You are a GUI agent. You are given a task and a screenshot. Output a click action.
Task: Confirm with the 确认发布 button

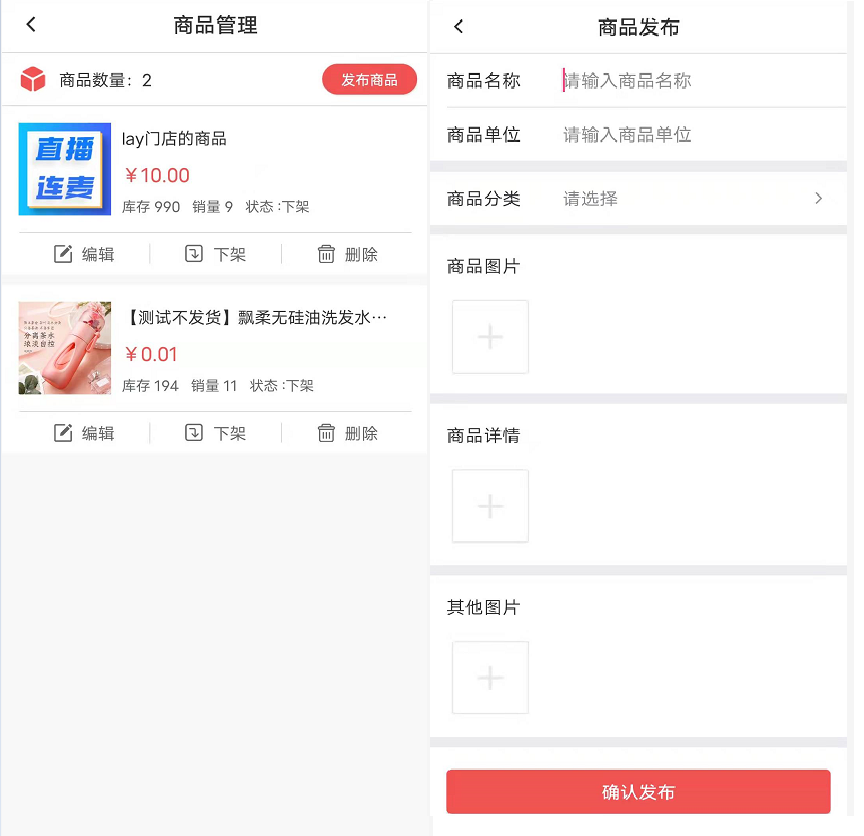[638, 792]
